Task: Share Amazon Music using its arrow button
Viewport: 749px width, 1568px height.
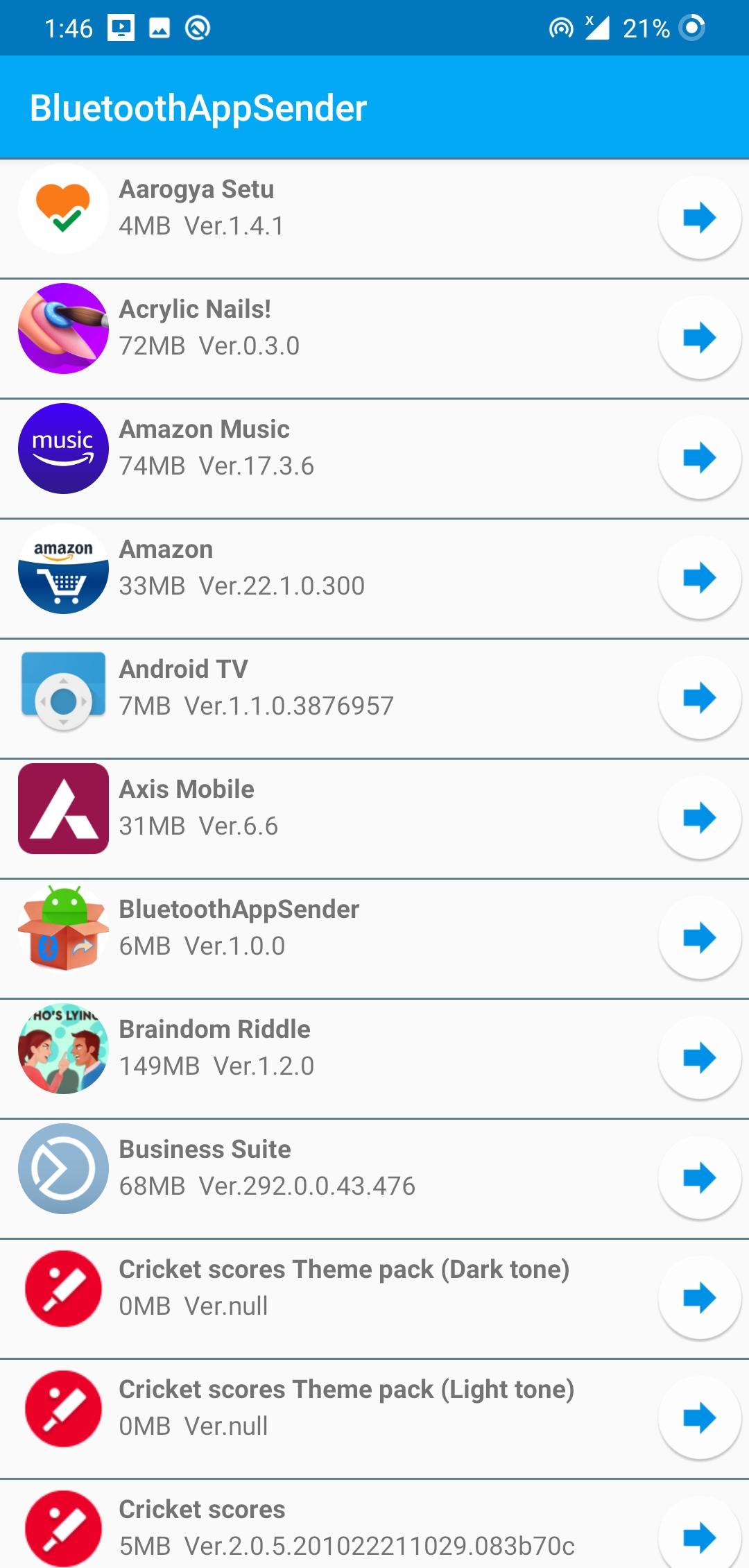Action: [x=699, y=458]
